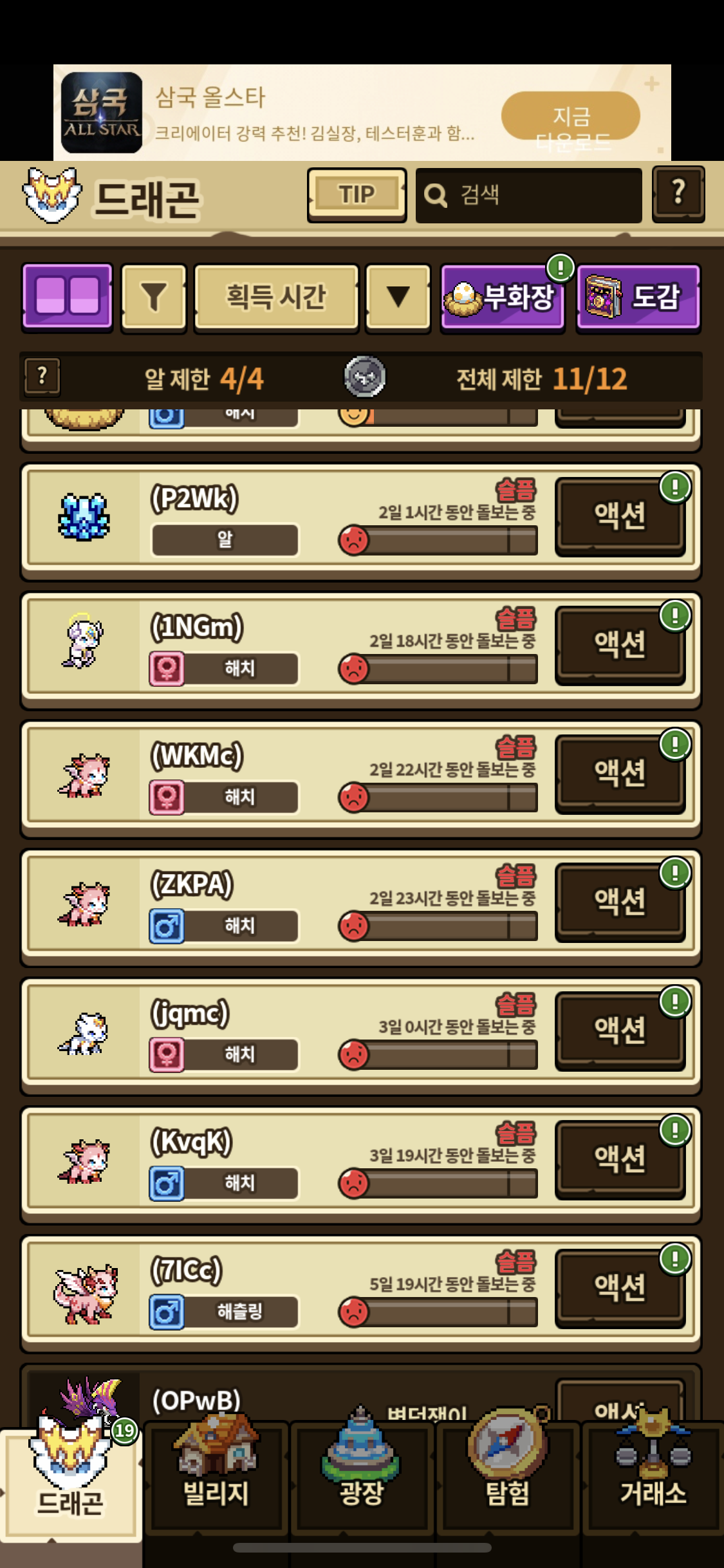
Task: Switch to the 광장 tab
Action: tap(361, 1480)
